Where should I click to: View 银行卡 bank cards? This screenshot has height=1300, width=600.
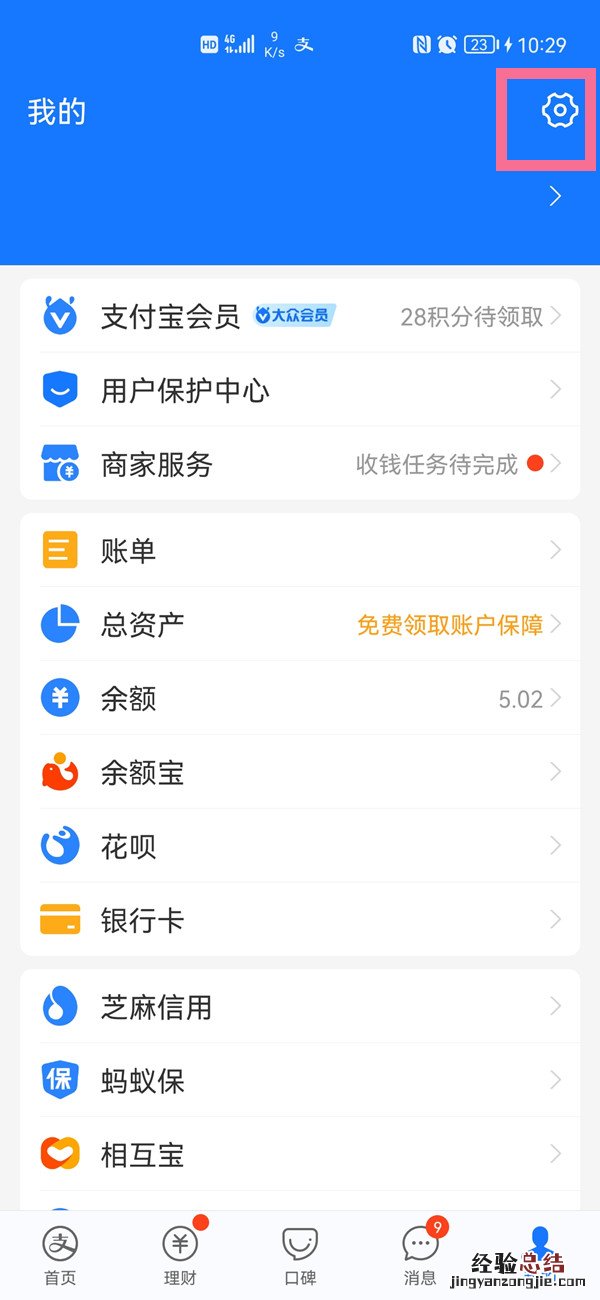point(300,920)
